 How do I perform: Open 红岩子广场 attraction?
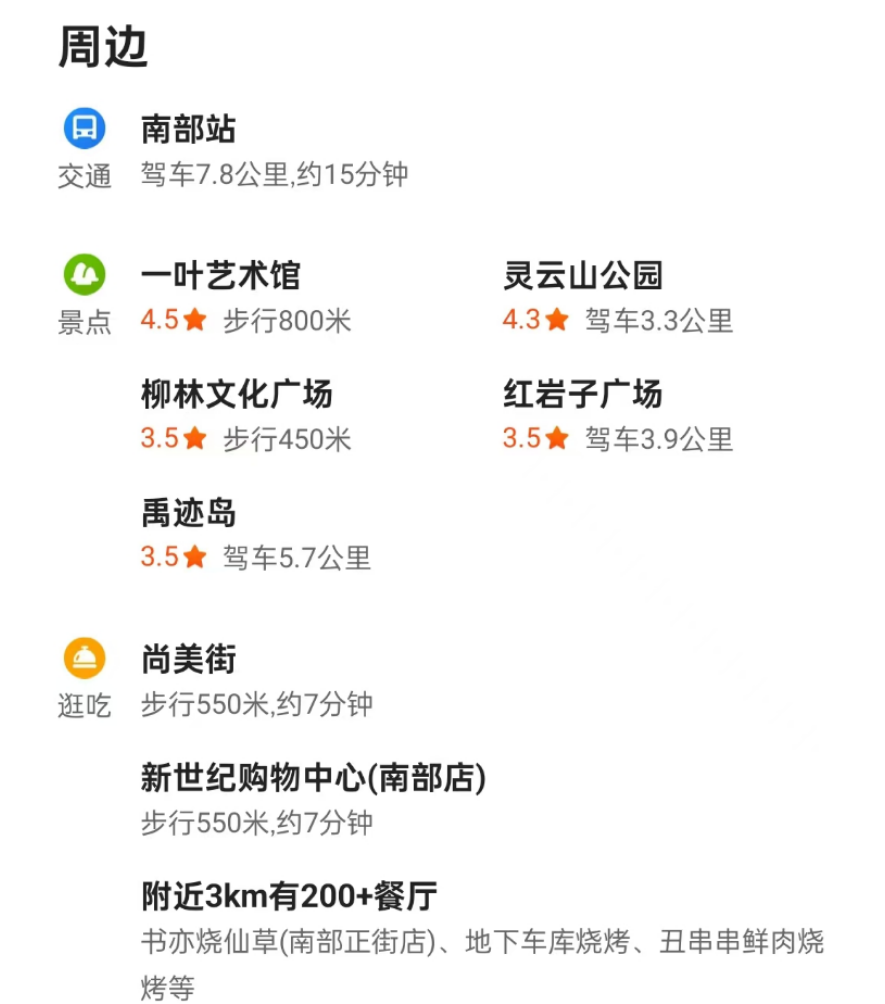point(582,395)
